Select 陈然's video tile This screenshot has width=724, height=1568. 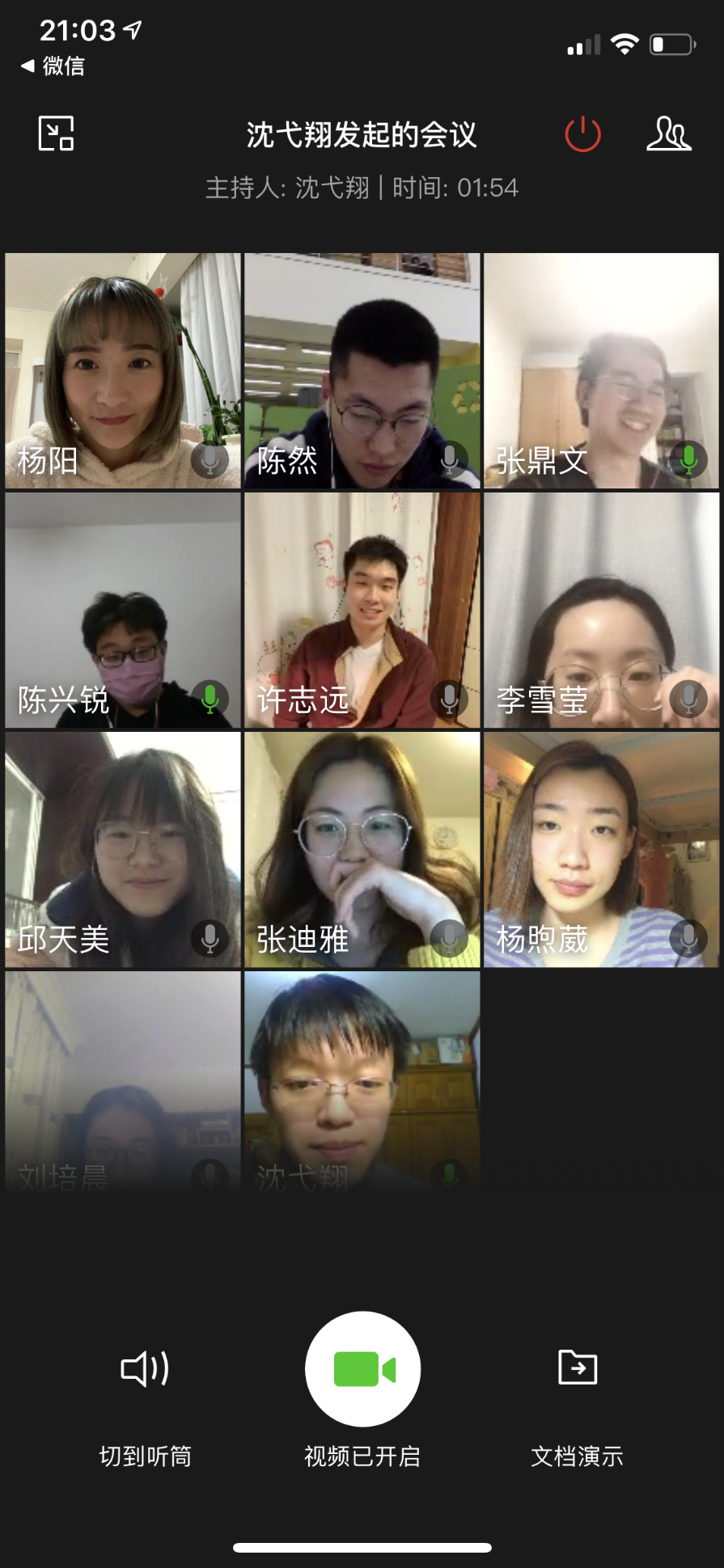click(x=362, y=370)
